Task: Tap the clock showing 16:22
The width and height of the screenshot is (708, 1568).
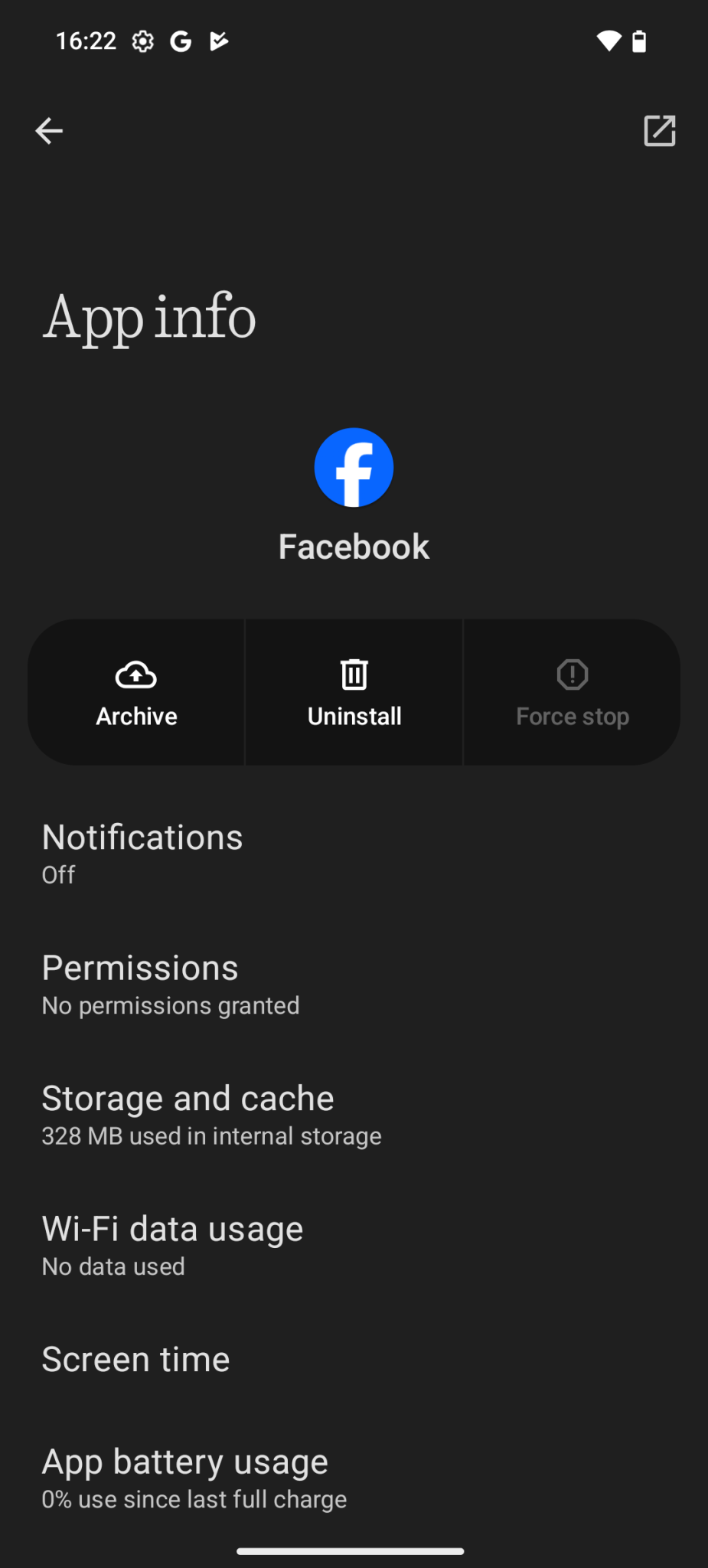Action: [x=86, y=41]
